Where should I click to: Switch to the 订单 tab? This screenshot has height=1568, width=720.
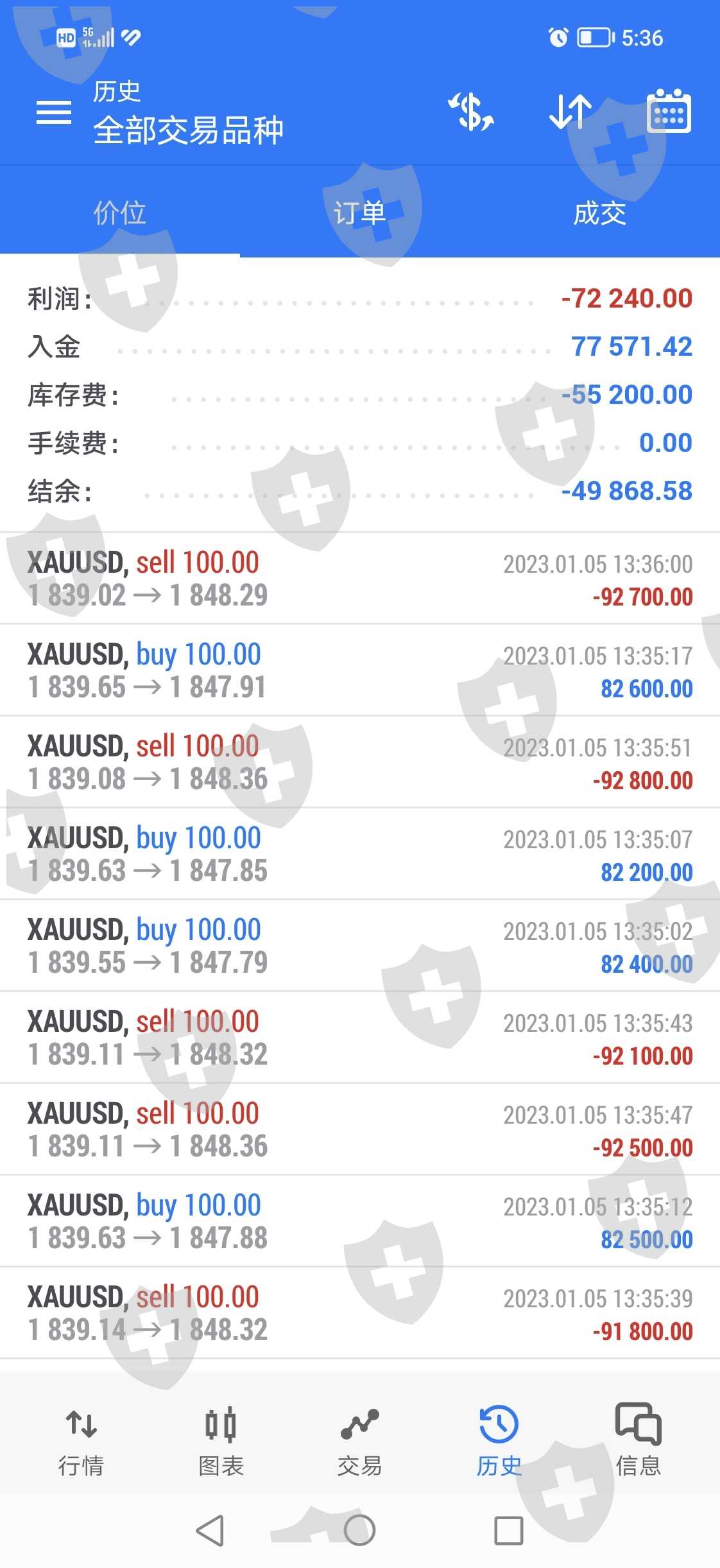click(359, 213)
